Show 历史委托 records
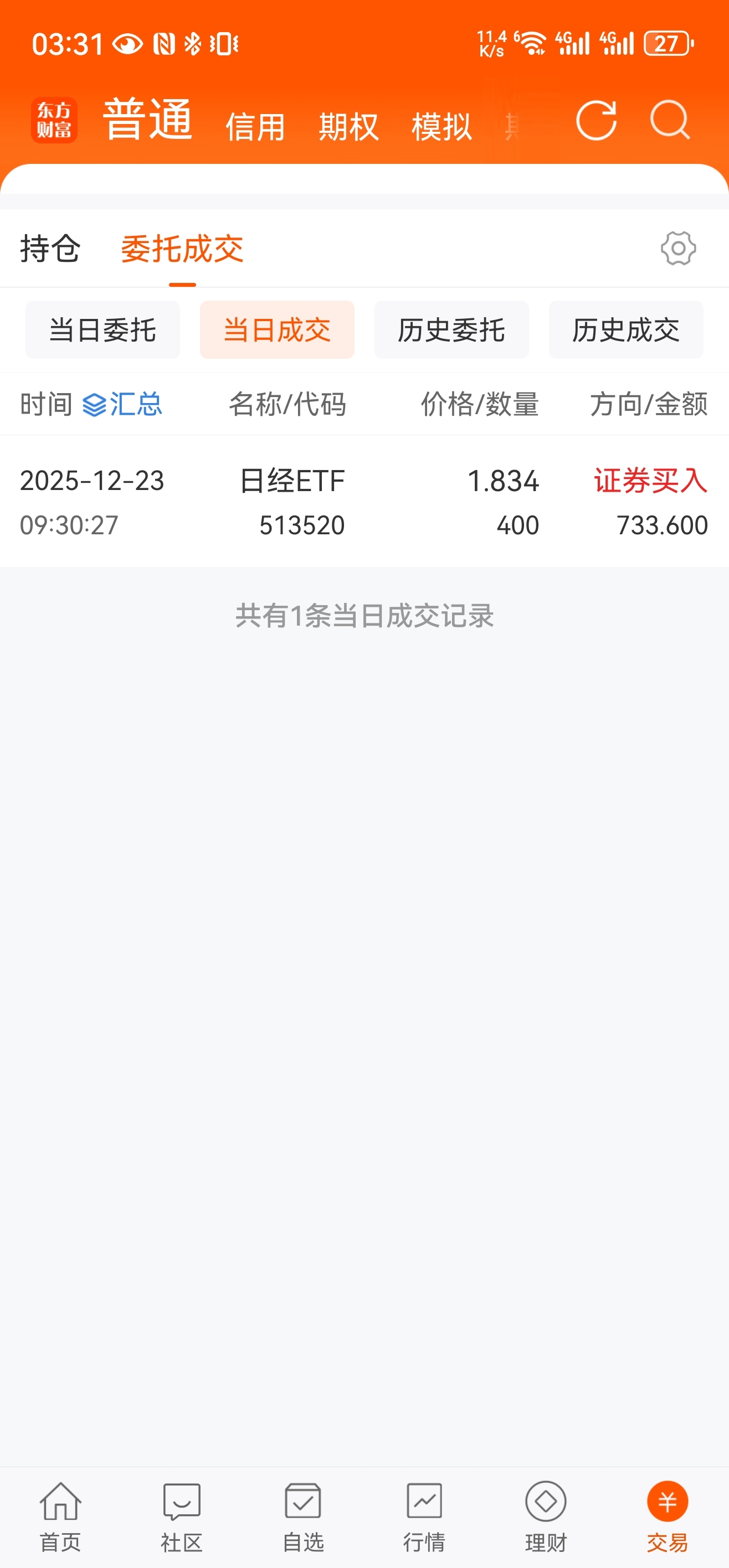 pos(451,330)
